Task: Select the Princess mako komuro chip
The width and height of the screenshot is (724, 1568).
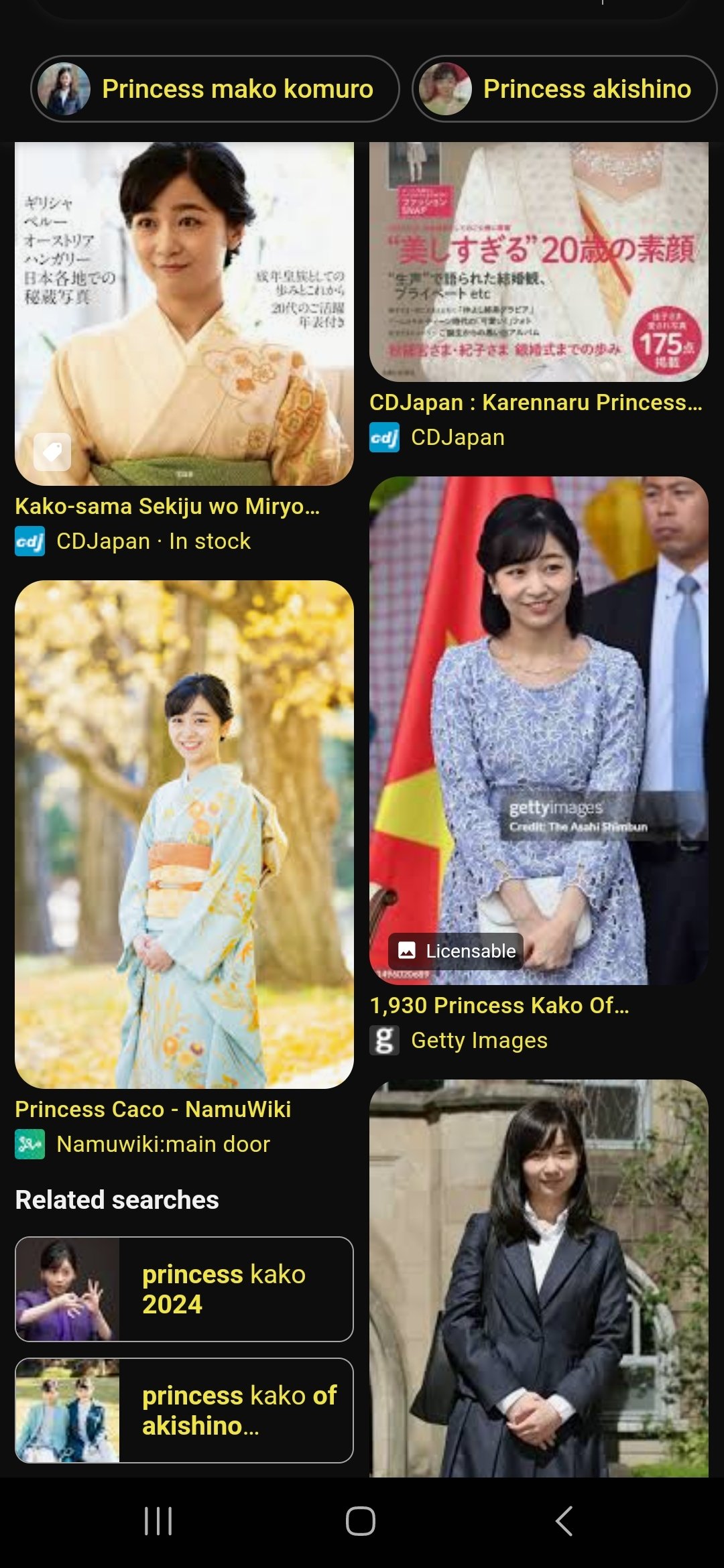Action: 215,88
